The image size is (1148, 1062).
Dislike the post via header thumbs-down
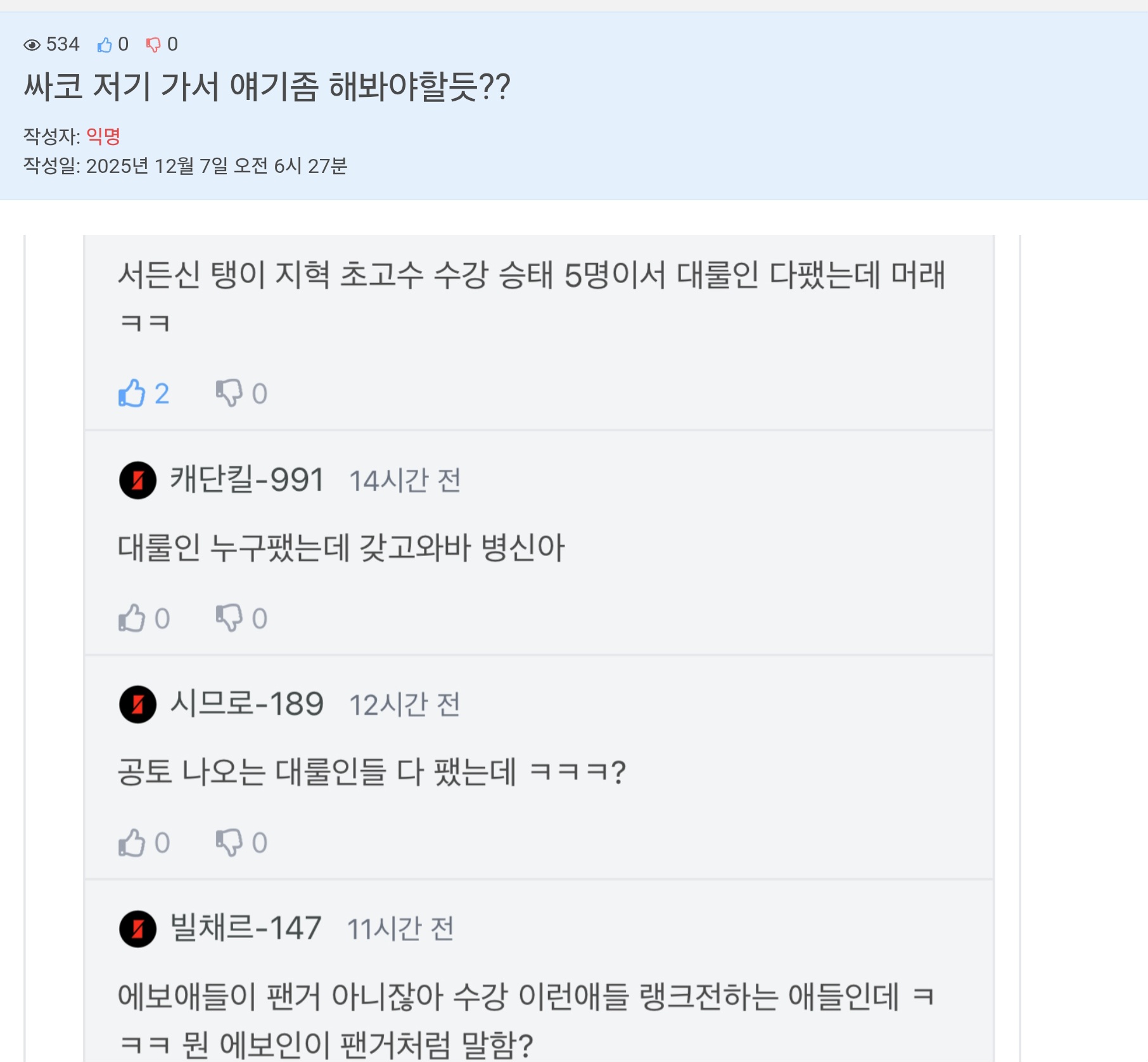click(x=153, y=44)
